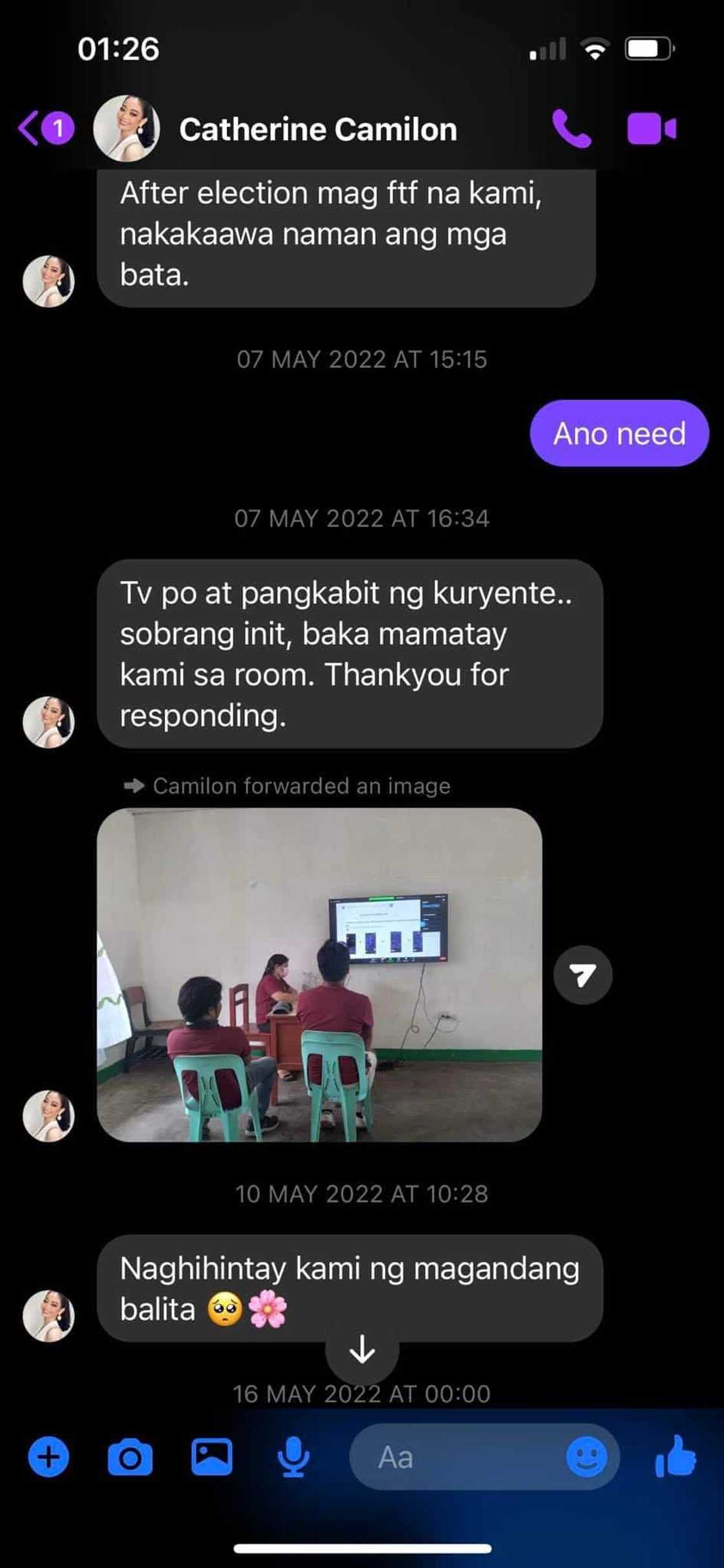724x1568 pixels.
Task: Jump to latest messages with down arrow
Action: click(x=362, y=1349)
